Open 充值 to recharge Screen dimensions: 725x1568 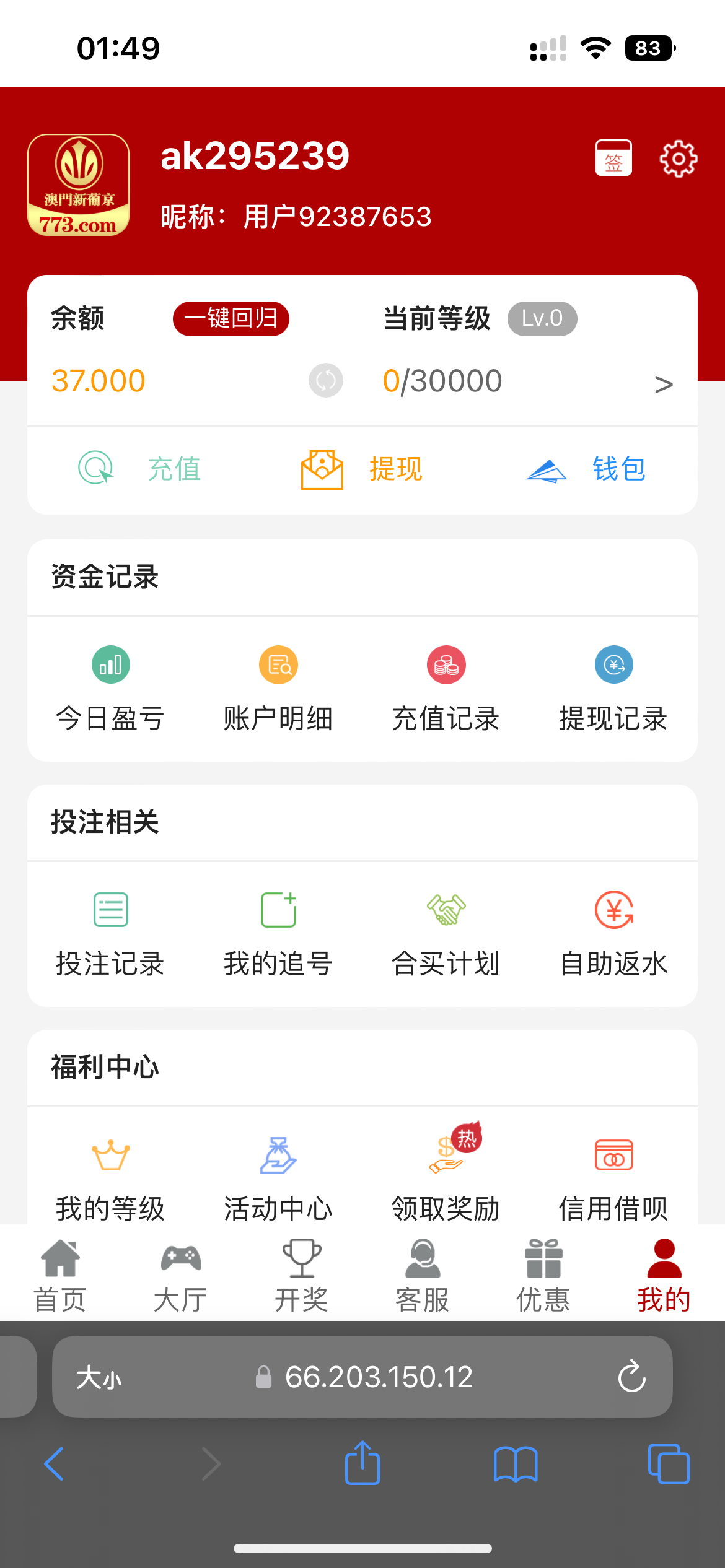pyautogui.click(x=139, y=469)
